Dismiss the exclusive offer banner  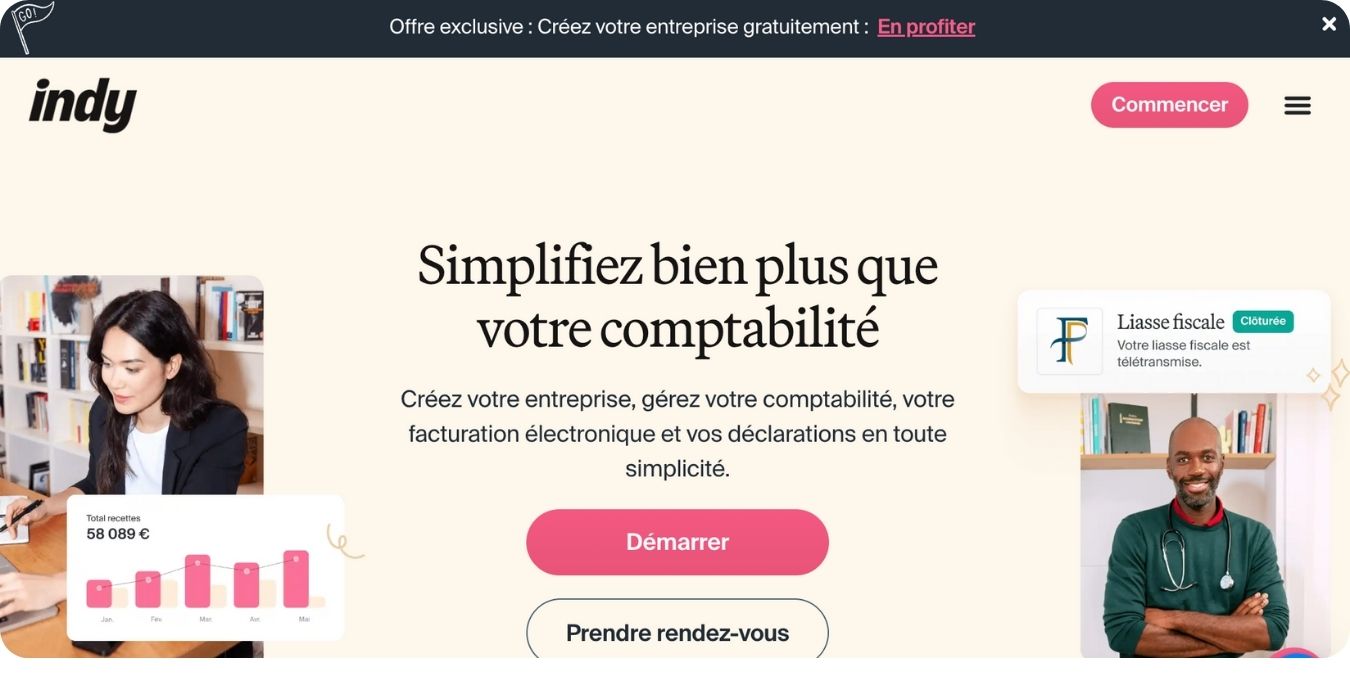tap(1328, 24)
